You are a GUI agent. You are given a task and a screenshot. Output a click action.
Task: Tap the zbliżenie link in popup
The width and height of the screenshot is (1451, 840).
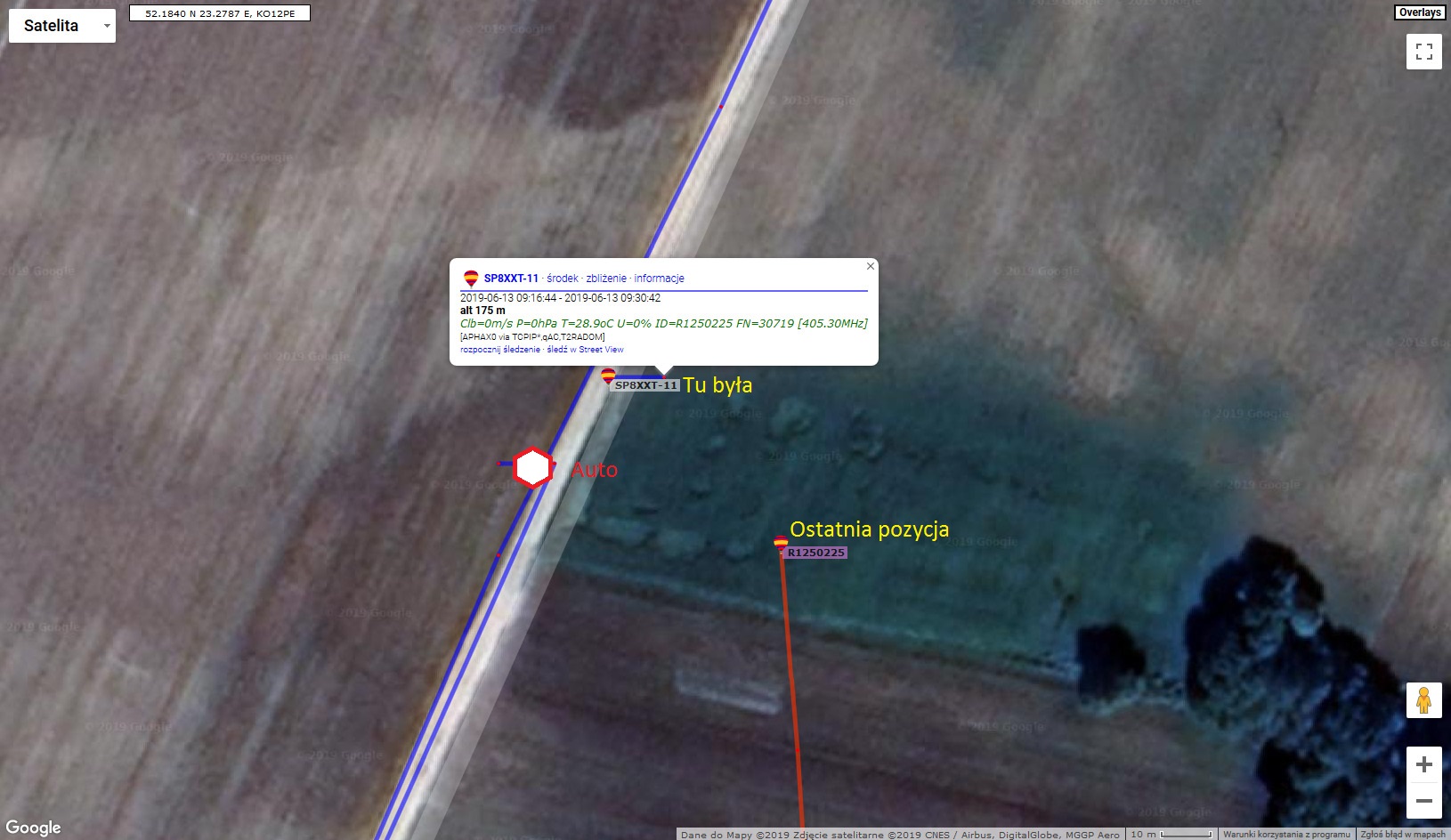(x=606, y=279)
